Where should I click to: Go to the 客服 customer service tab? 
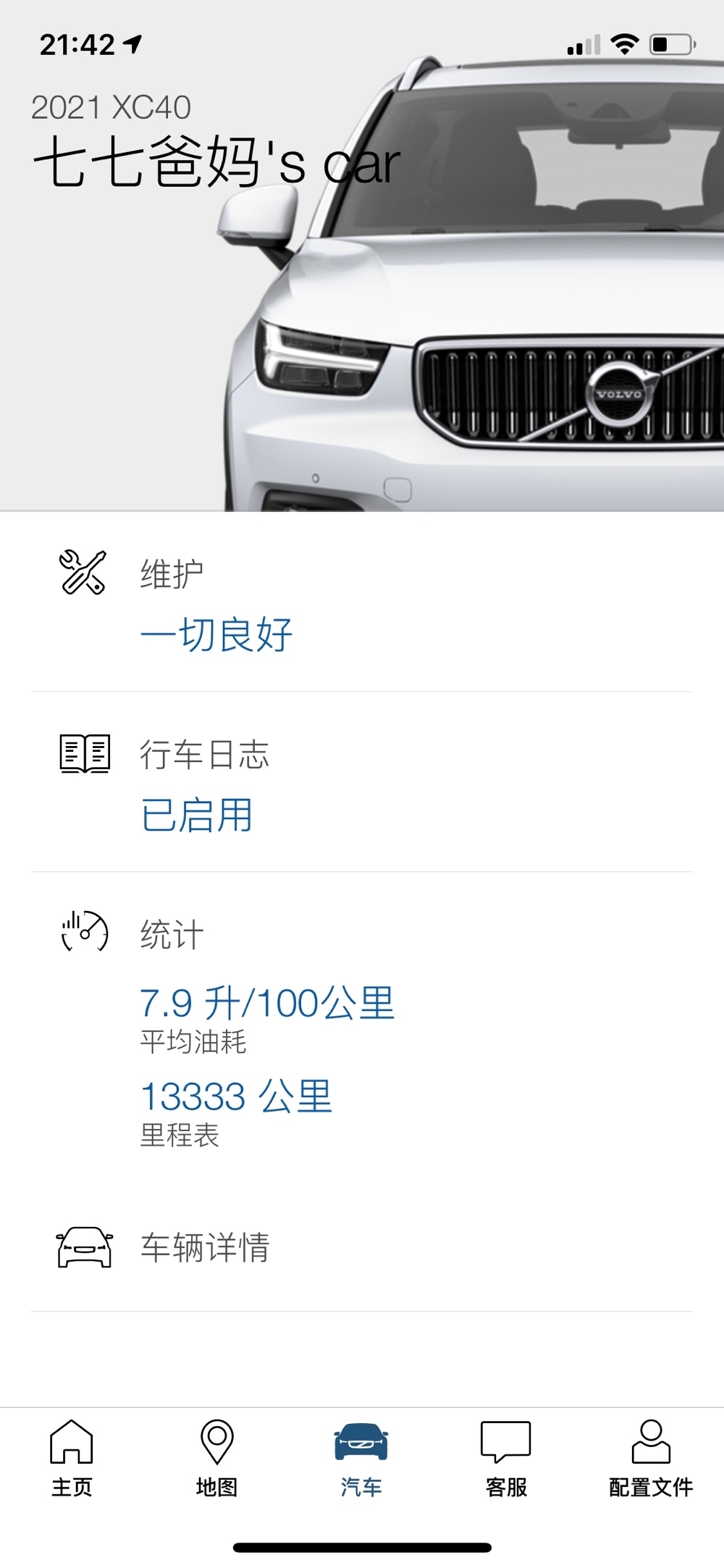click(506, 1458)
